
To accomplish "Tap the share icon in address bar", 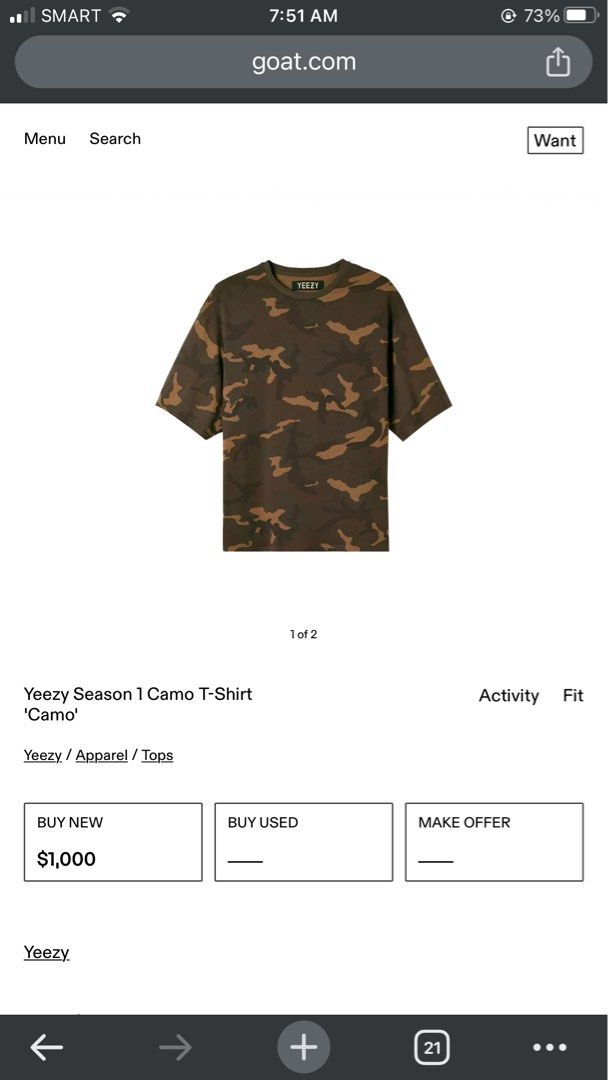I will click(558, 62).
